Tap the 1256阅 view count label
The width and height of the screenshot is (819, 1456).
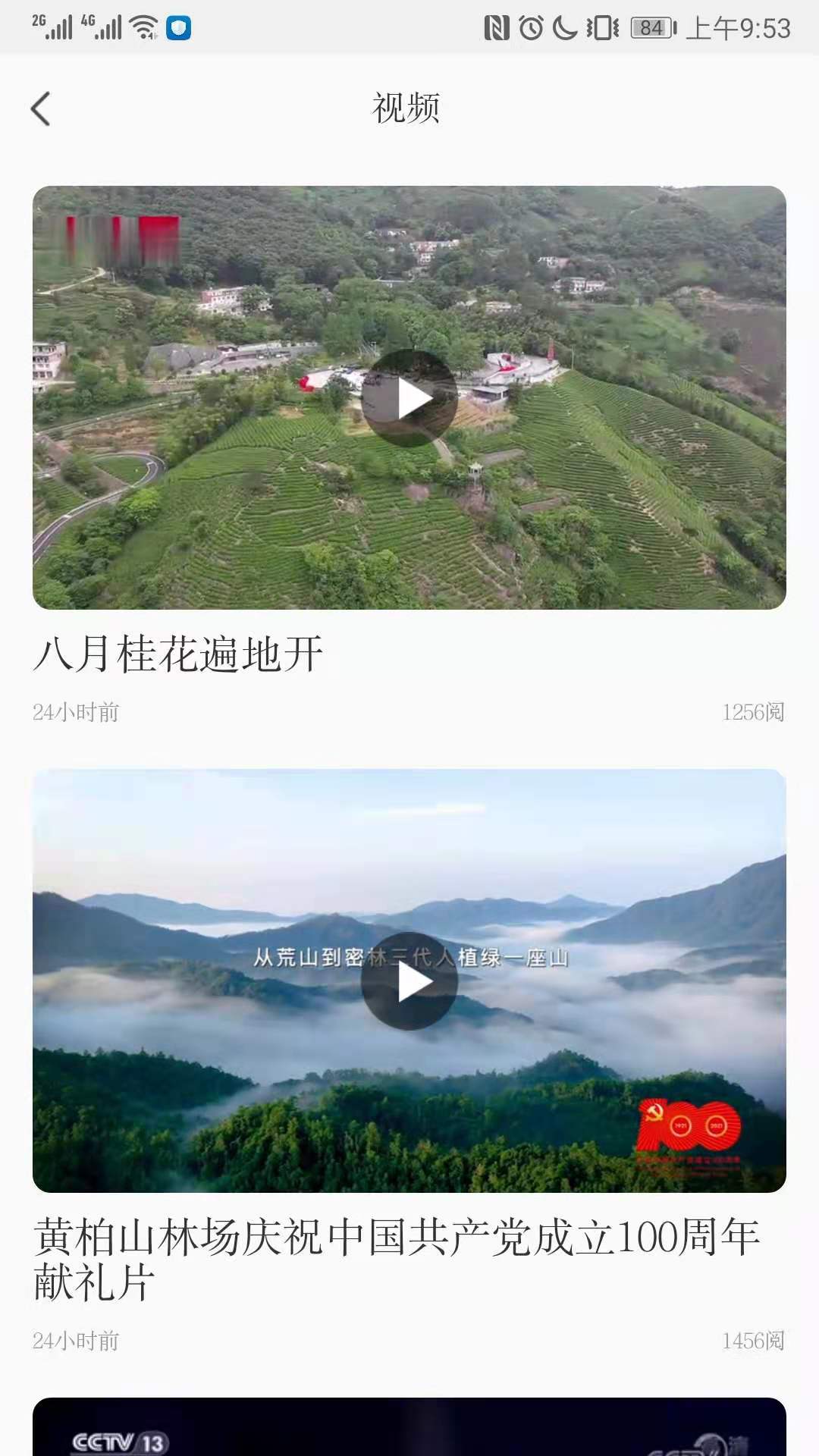click(x=755, y=711)
